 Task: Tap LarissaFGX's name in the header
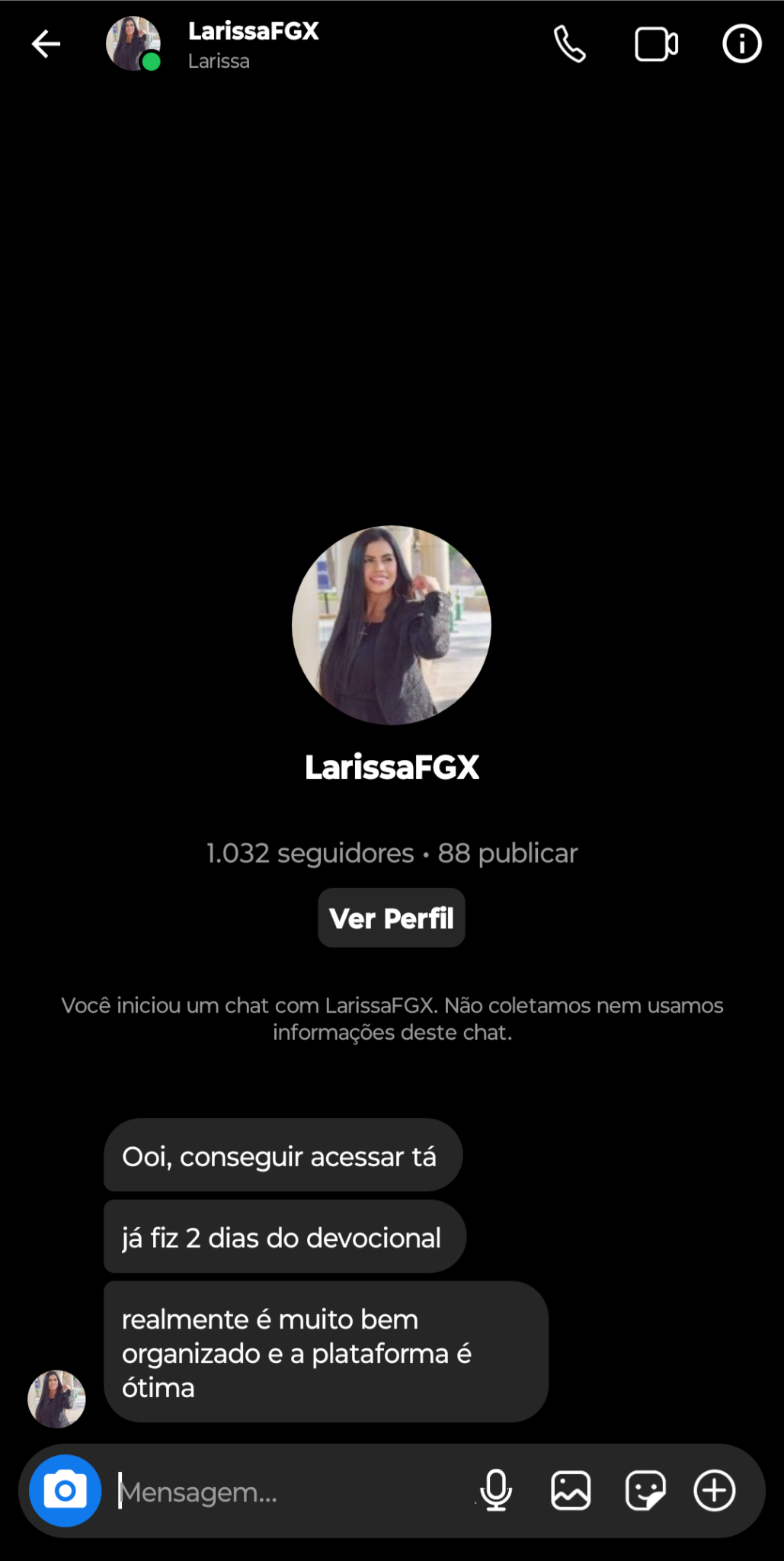(254, 33)
